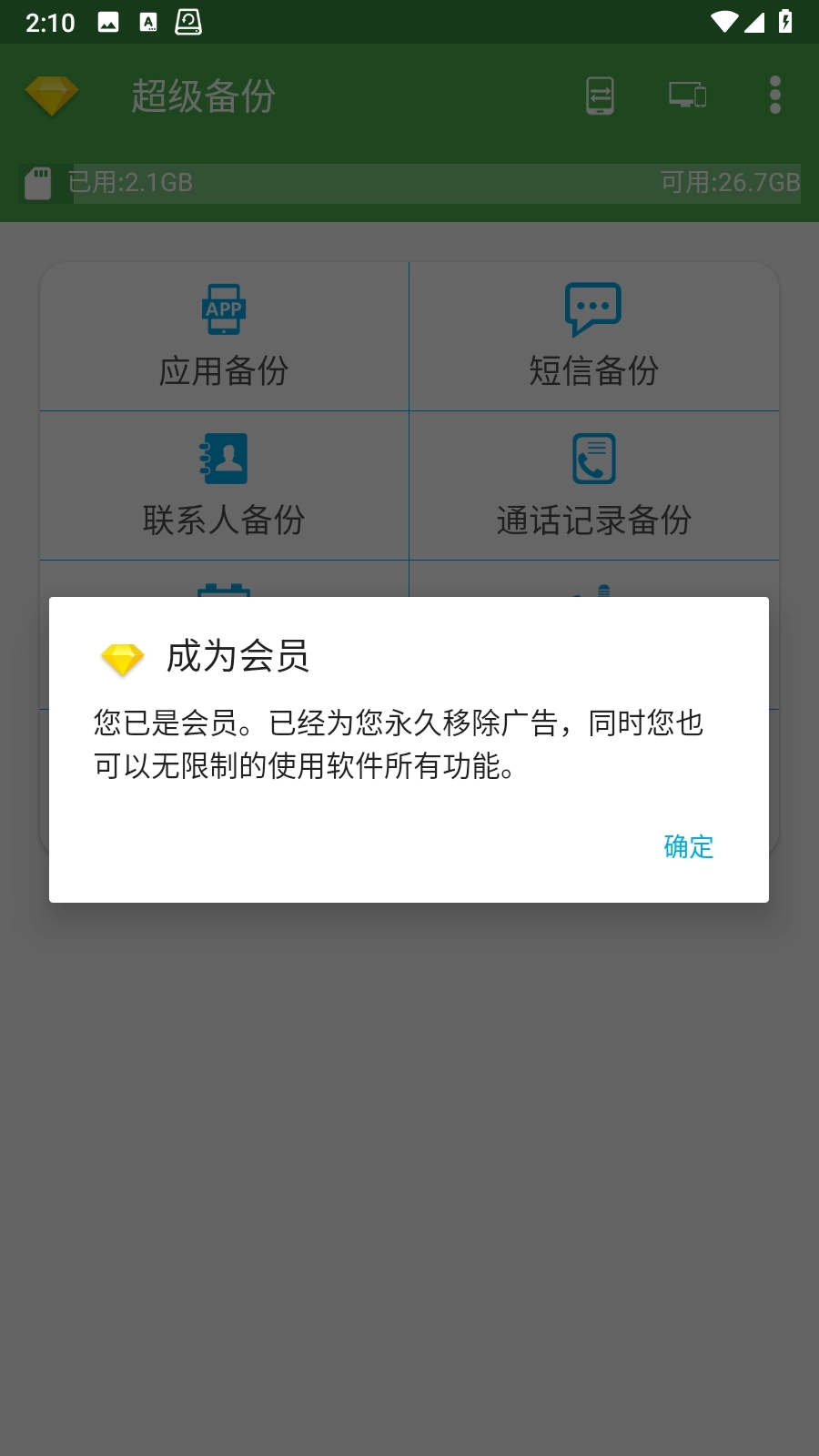Confirm the dialog with 确定
This screenshot has height=1456, width=819.
coord(688,846)
